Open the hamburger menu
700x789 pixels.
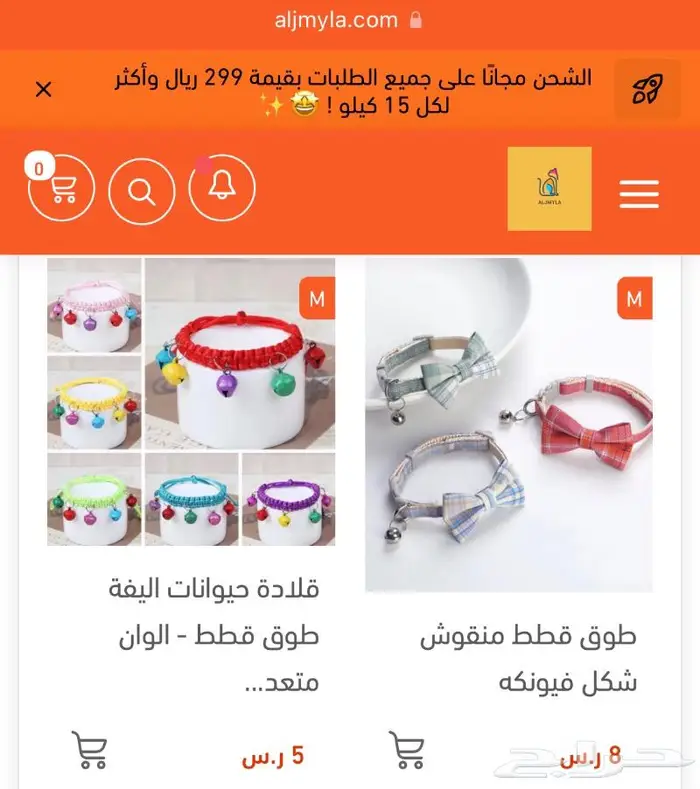click(x=639, y=192)
